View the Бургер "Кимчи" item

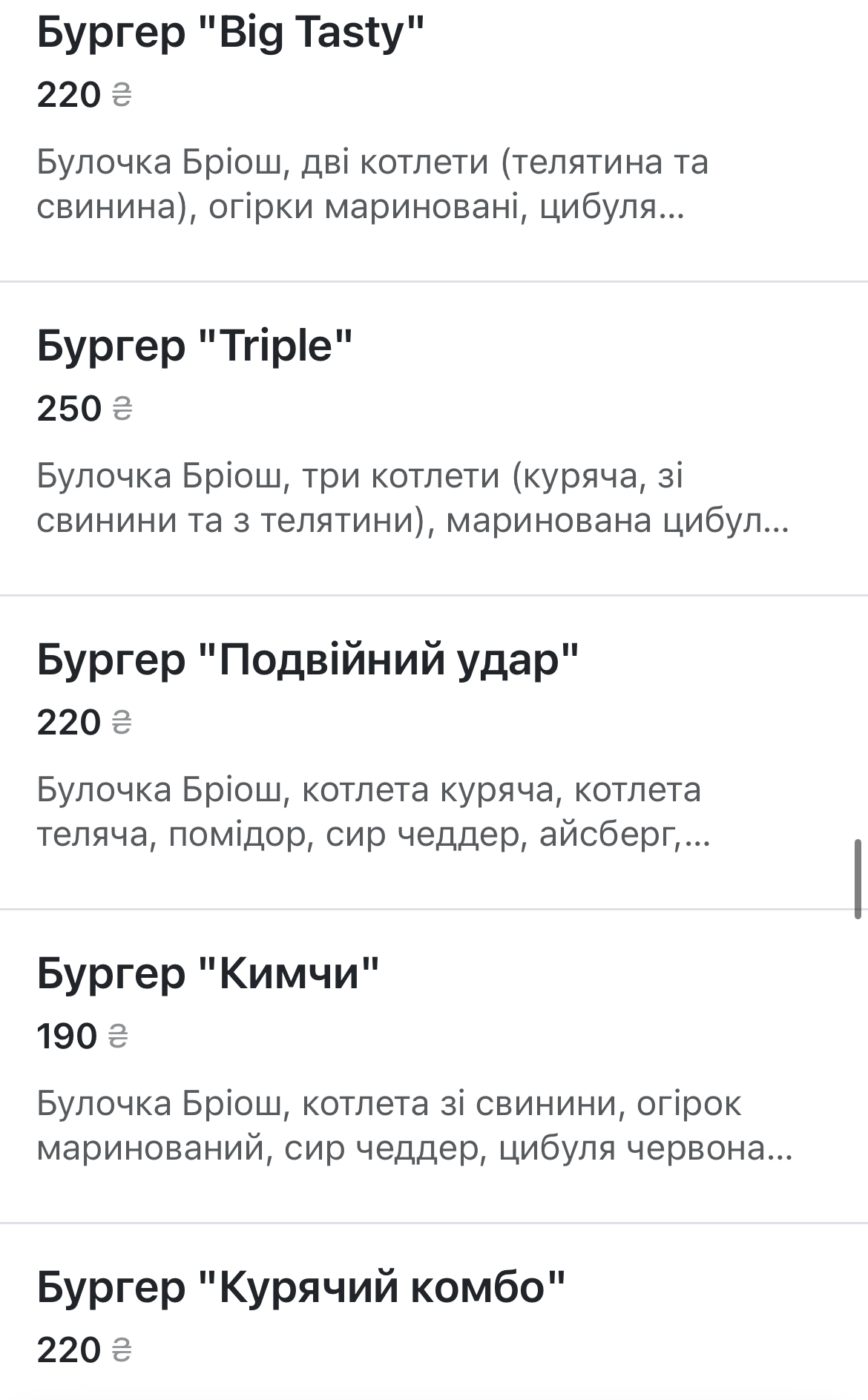click(434, 1066)
